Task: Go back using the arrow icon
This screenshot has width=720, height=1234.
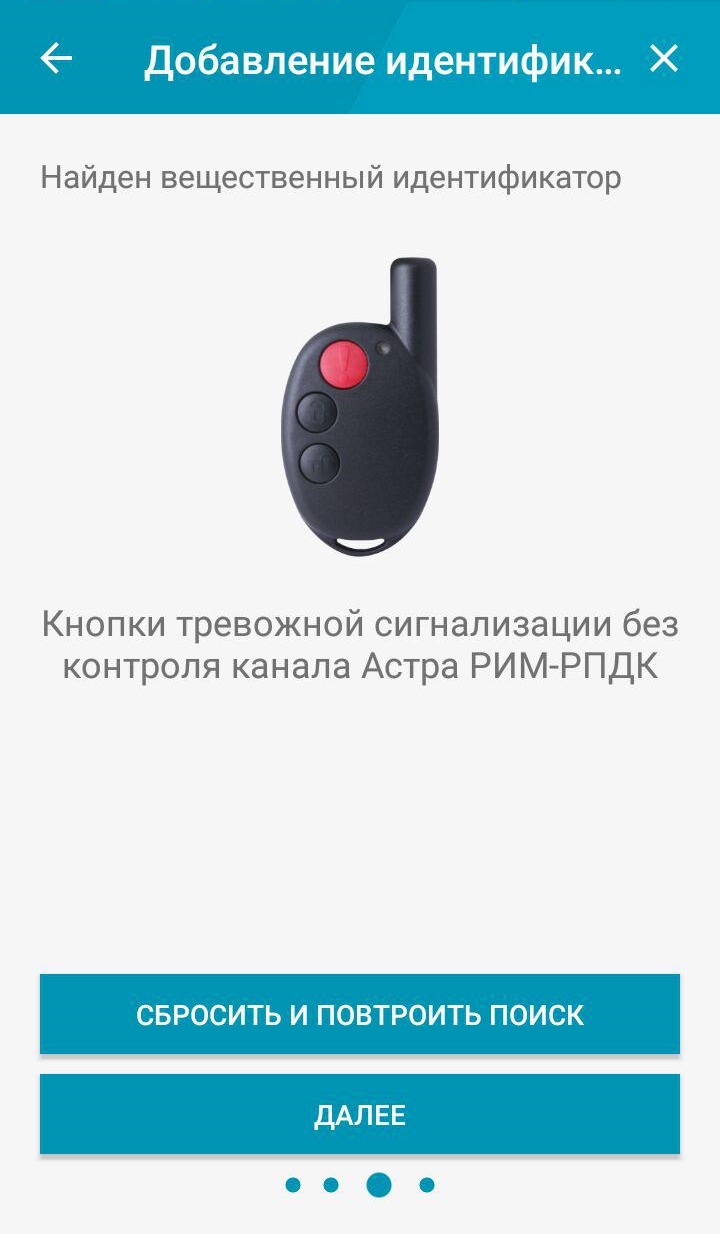Action: [56, 59]
